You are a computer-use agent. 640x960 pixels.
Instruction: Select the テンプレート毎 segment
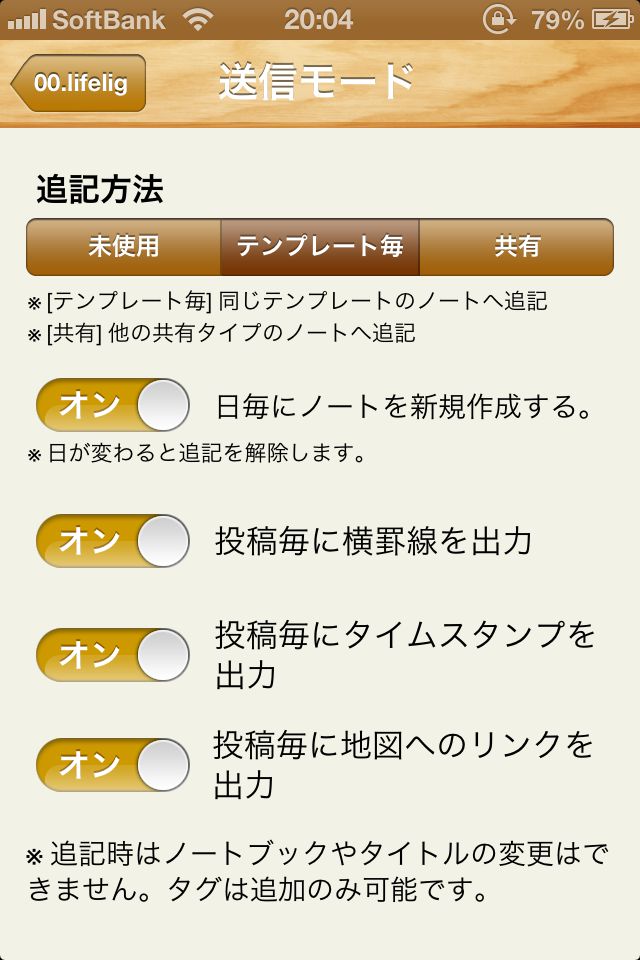tap(320, 247)
